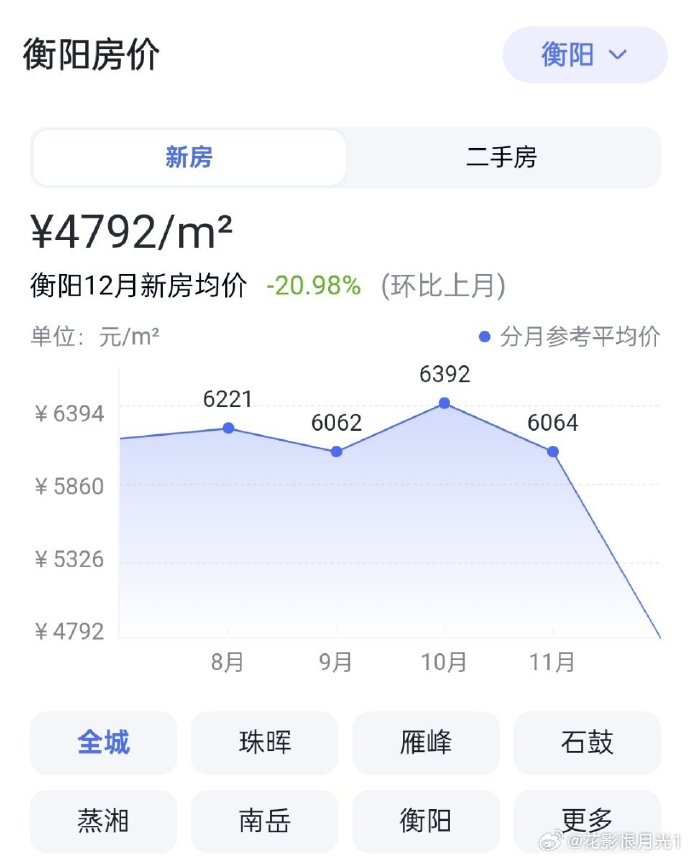The height and width of the screenshot is (857, 690).
Task: Pick the 衡阳 county chip
Action: pos(426,821)
